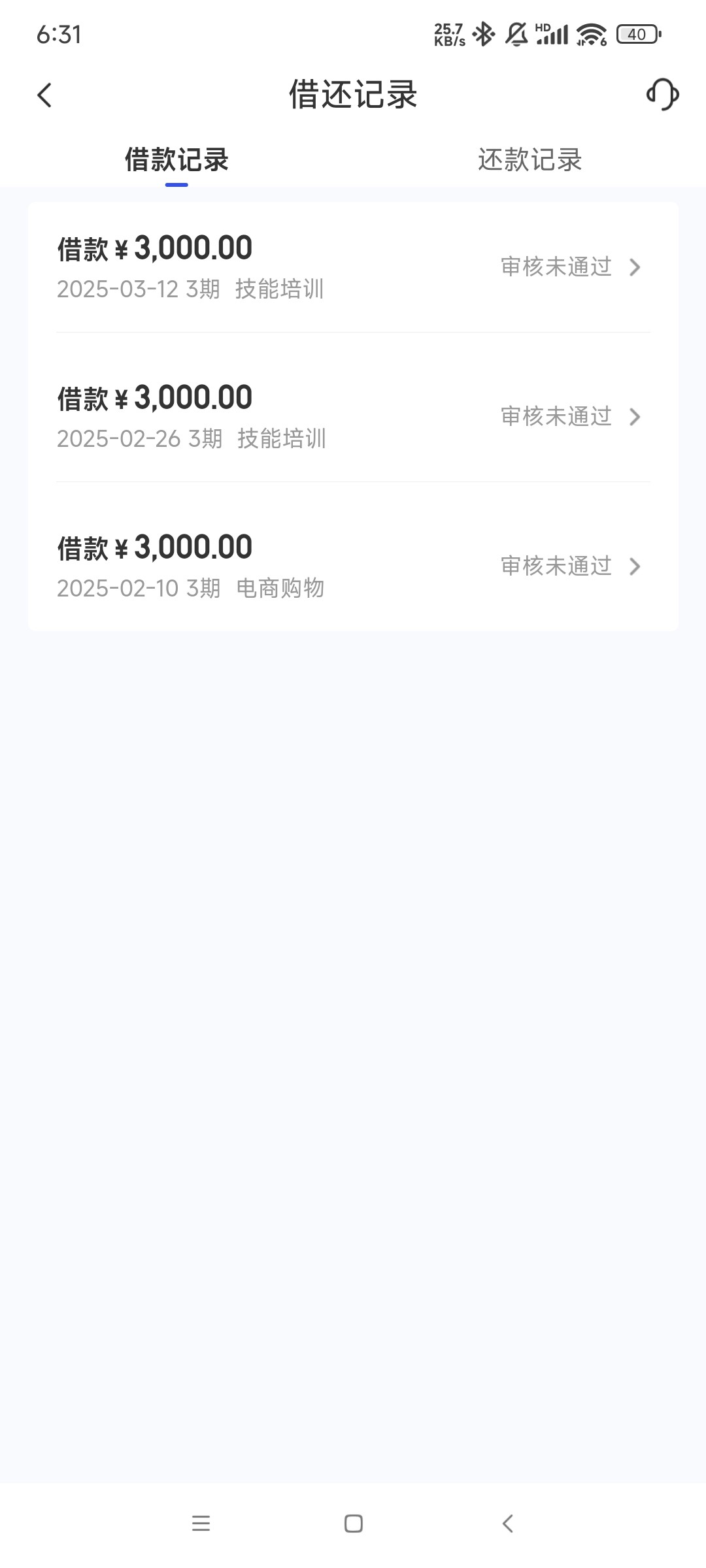
Task: Go back using the top-left arrow
Action: tap(44, 95)
